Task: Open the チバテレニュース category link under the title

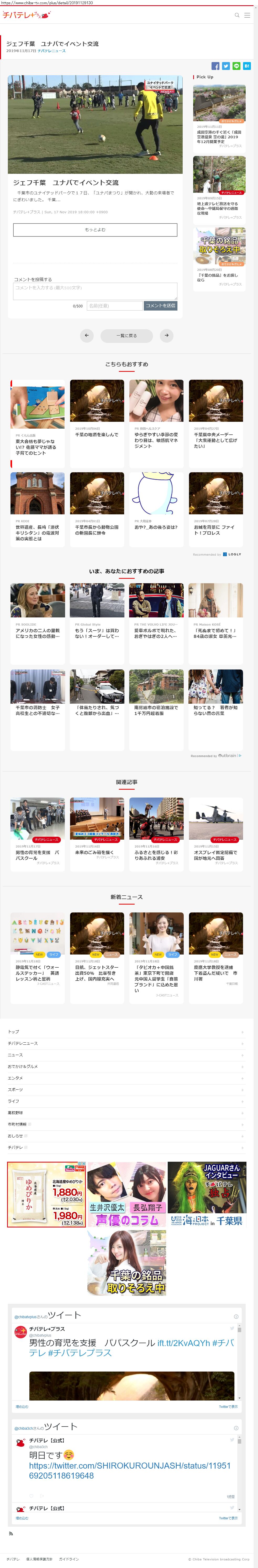Action: [52, 51]
